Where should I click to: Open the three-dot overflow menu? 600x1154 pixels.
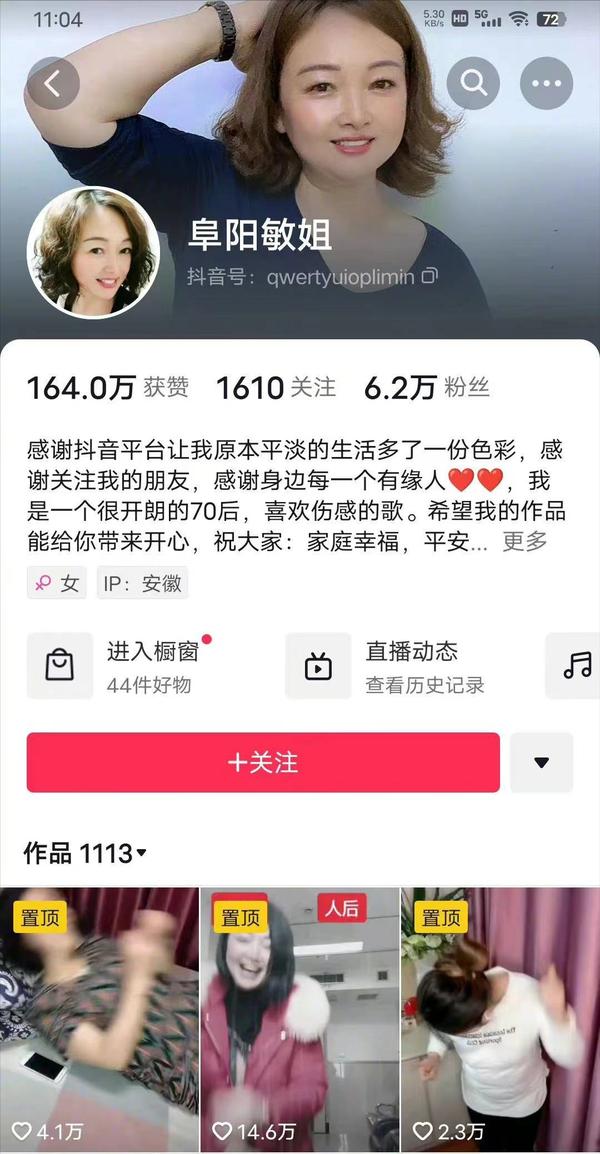click(546, 84)
